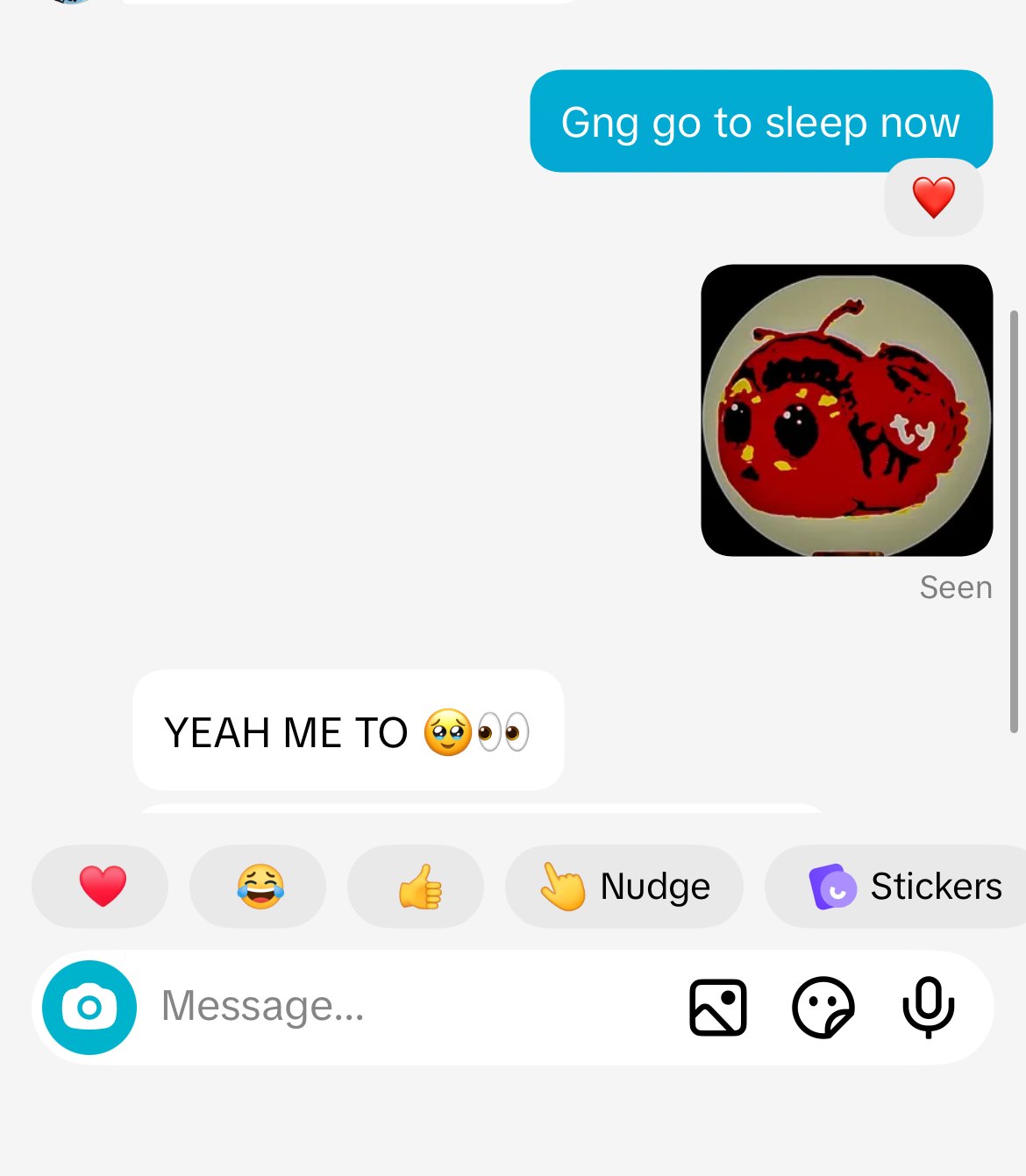Screen dimensions: 1026x1176
Task: Send the thumbs up quick reaction
Action: coord(416,886)
